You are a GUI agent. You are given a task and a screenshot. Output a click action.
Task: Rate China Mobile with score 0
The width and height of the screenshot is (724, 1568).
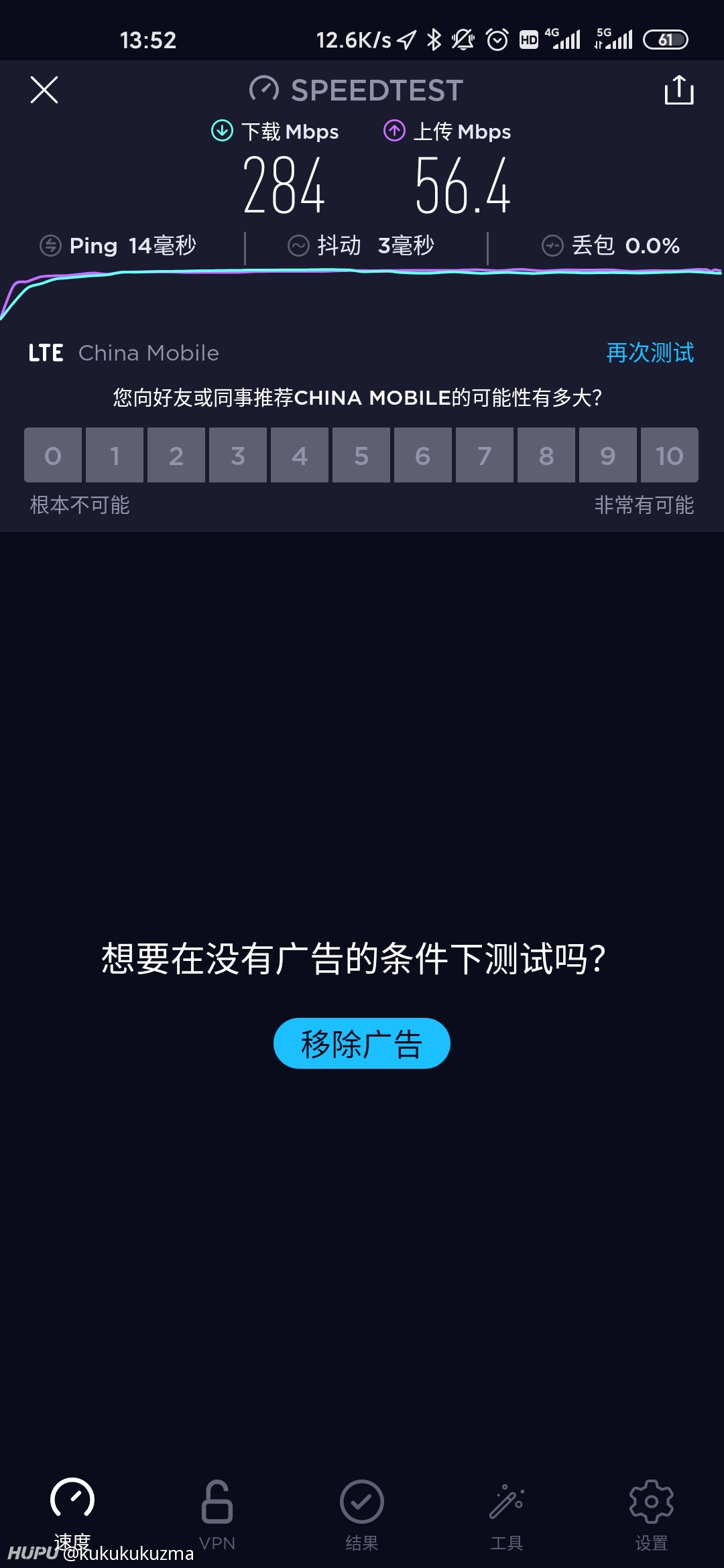53,455
